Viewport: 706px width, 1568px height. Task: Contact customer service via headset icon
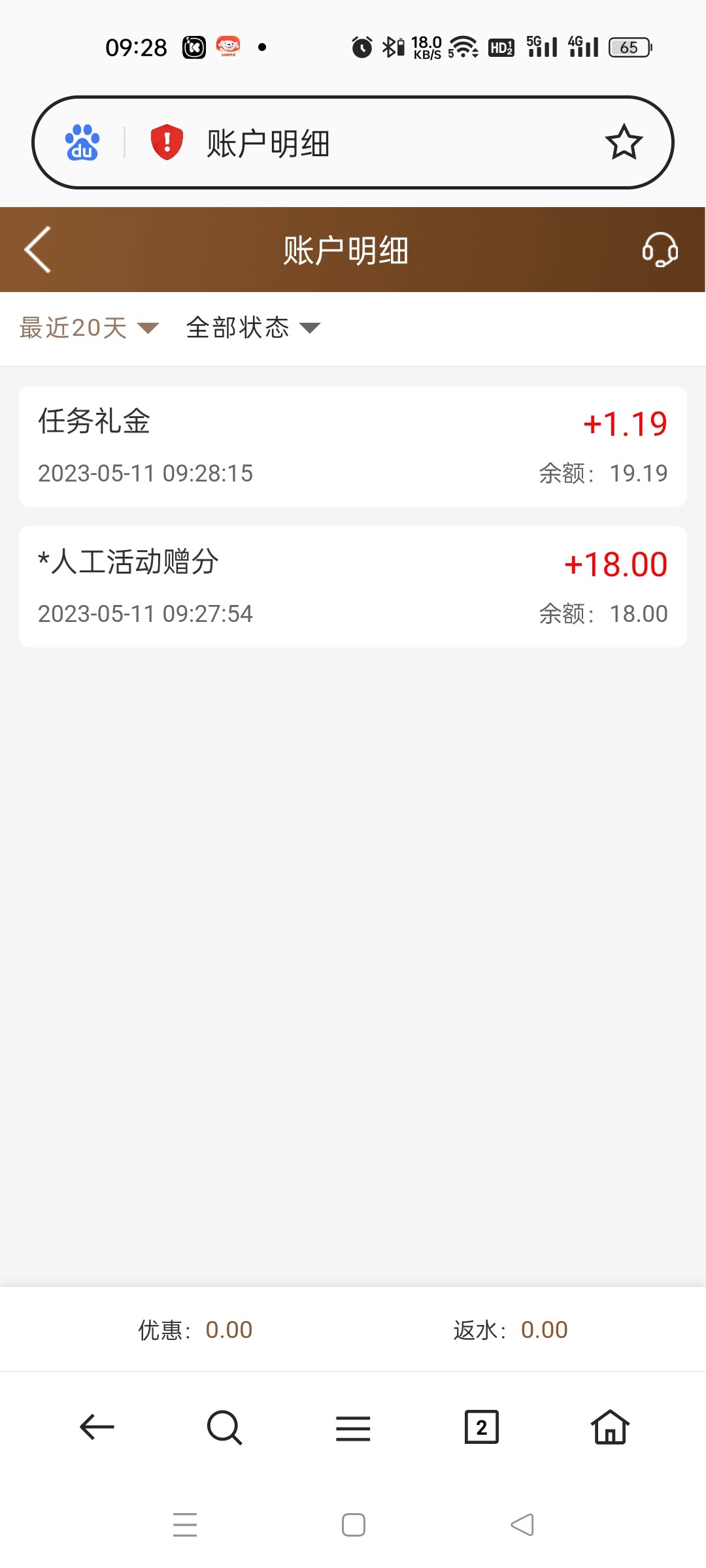coord(660,250)
